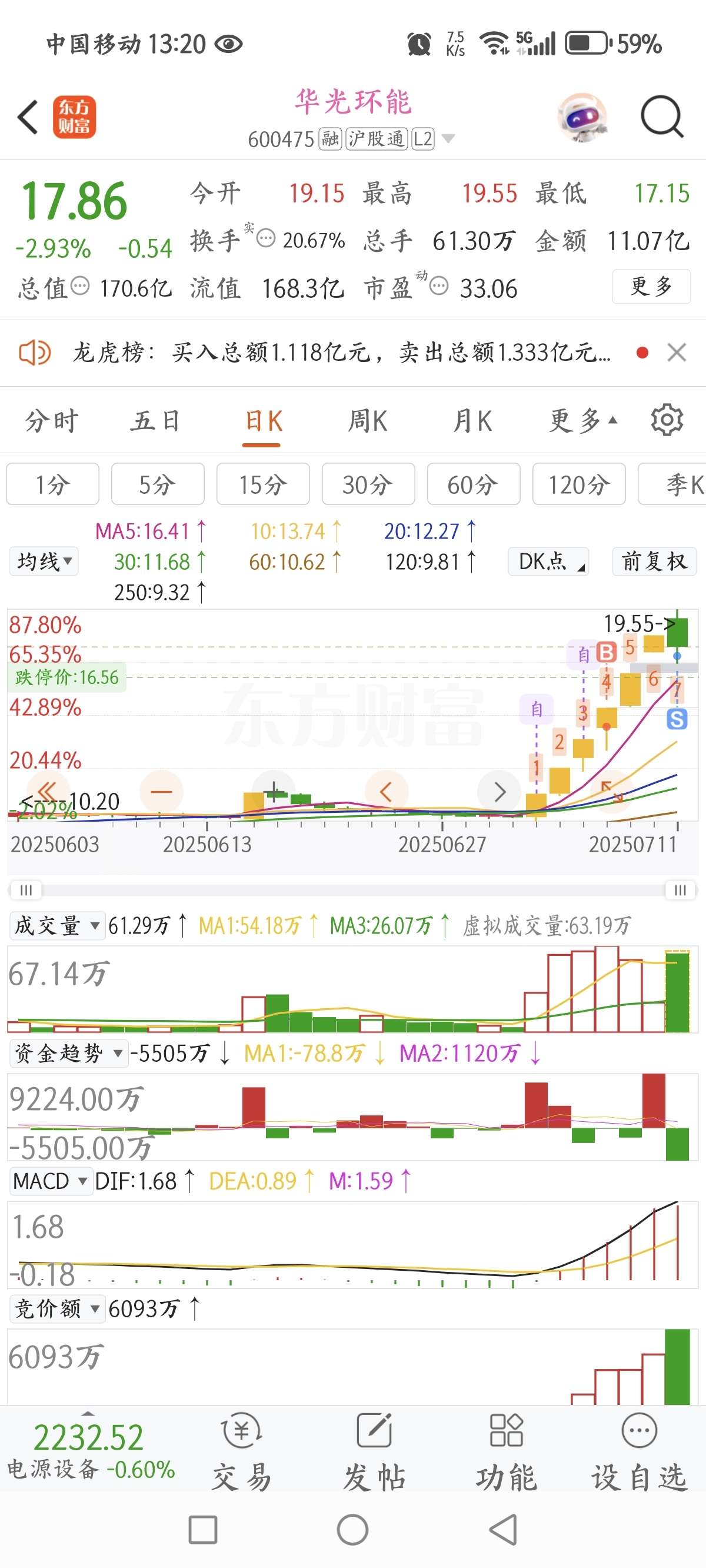Screen dimensions: 706x1568
Task: Open chart settings gear
Action: pyautogui.click(x=667, y=420)
